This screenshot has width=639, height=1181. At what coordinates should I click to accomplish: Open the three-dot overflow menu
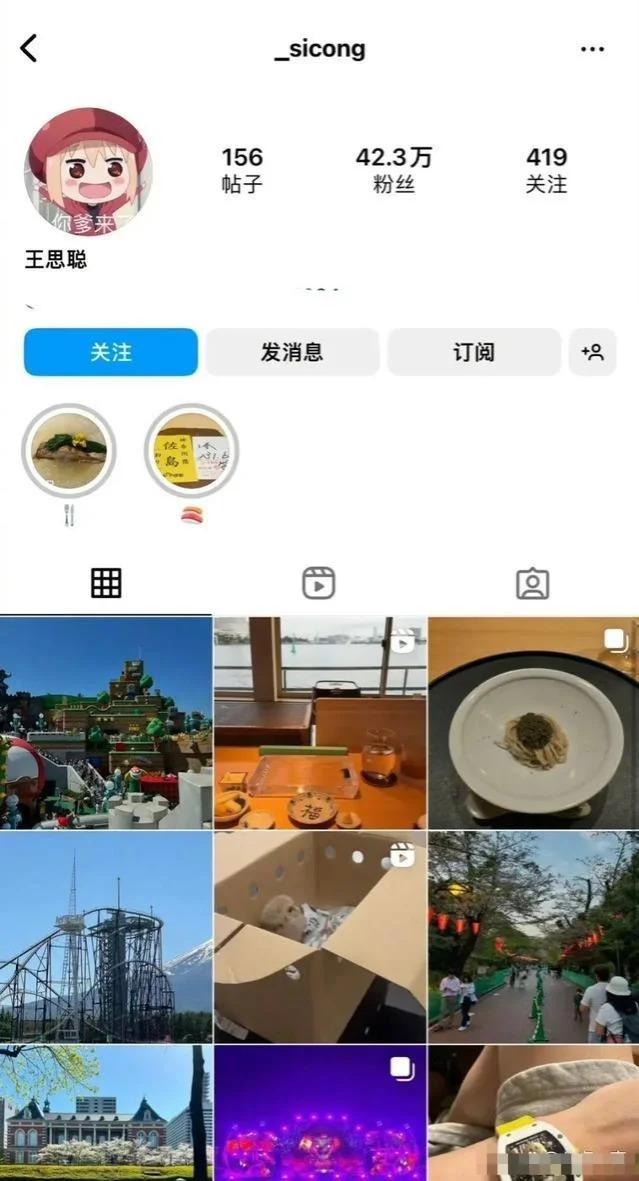tap(592, 49)
